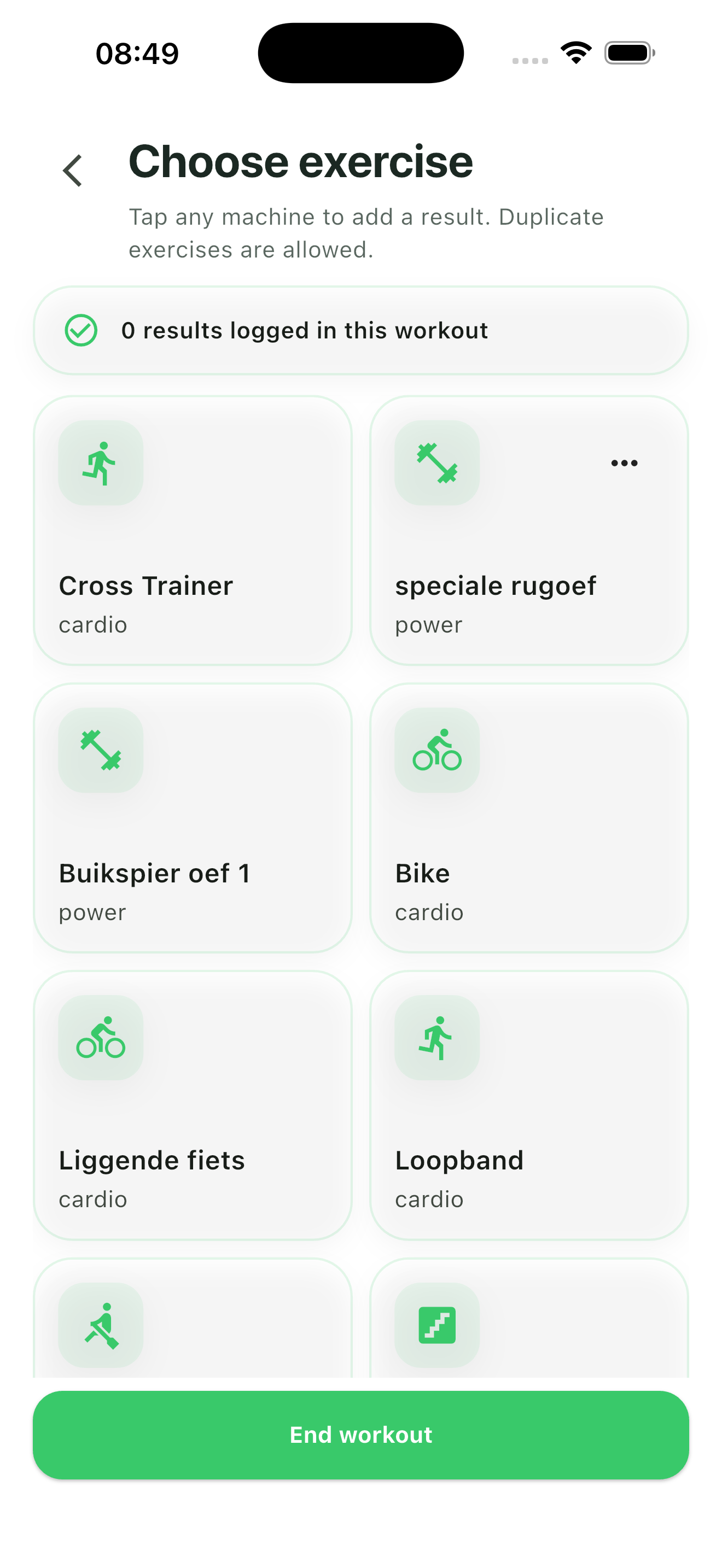Choose the Liggende fiets exercise
Viewport: 722px width, 1568px height.
pos(193,1105)
